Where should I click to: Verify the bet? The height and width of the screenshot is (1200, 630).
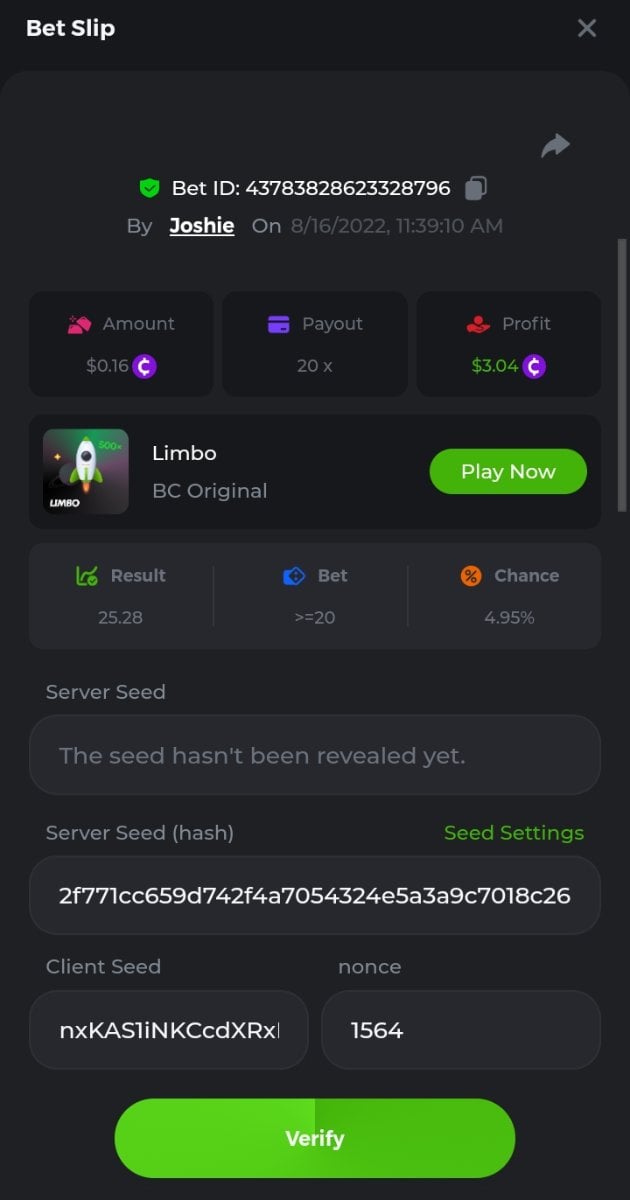[x=314, y=1138]
